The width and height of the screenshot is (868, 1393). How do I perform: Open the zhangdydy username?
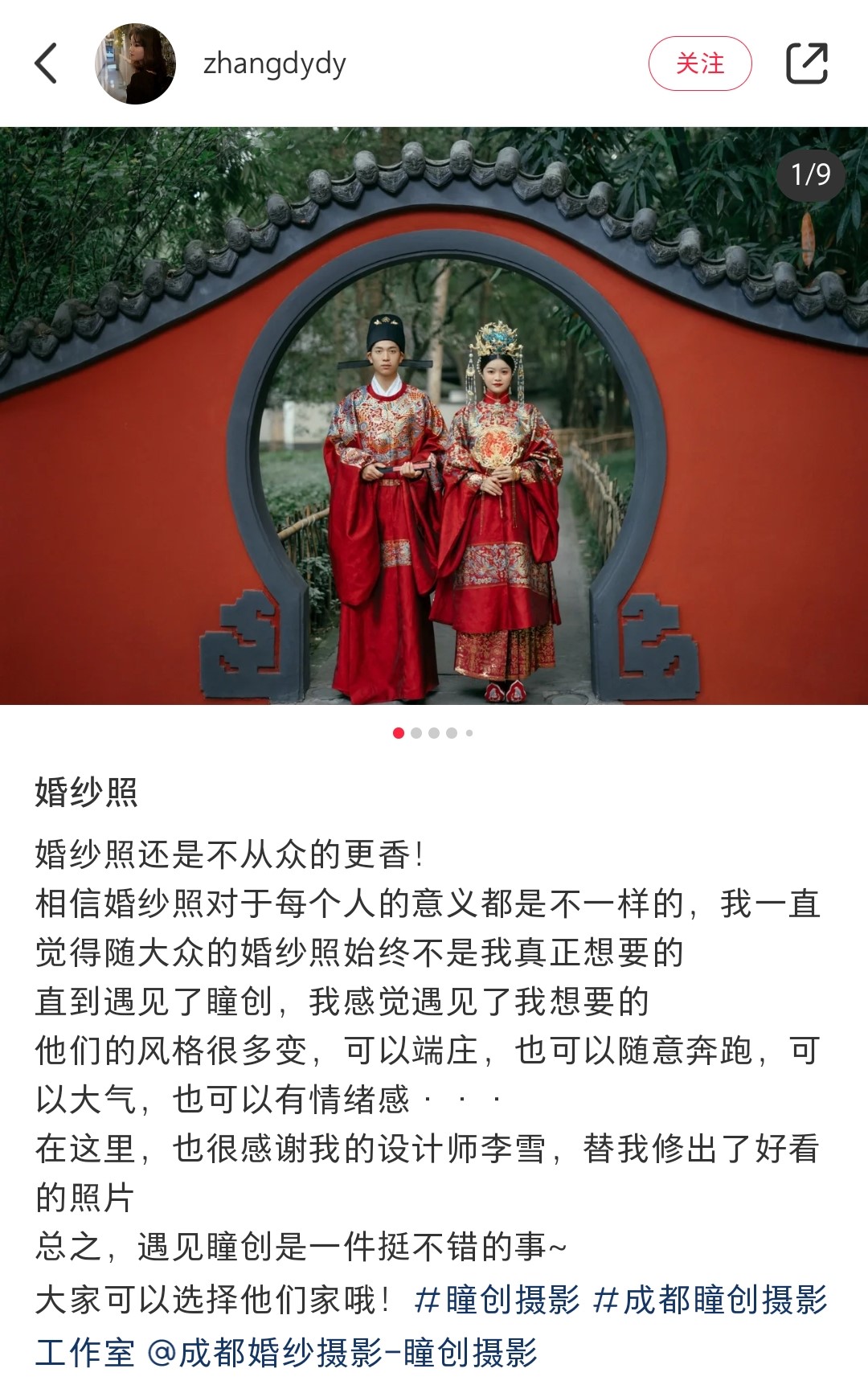(x=274, y=64)
